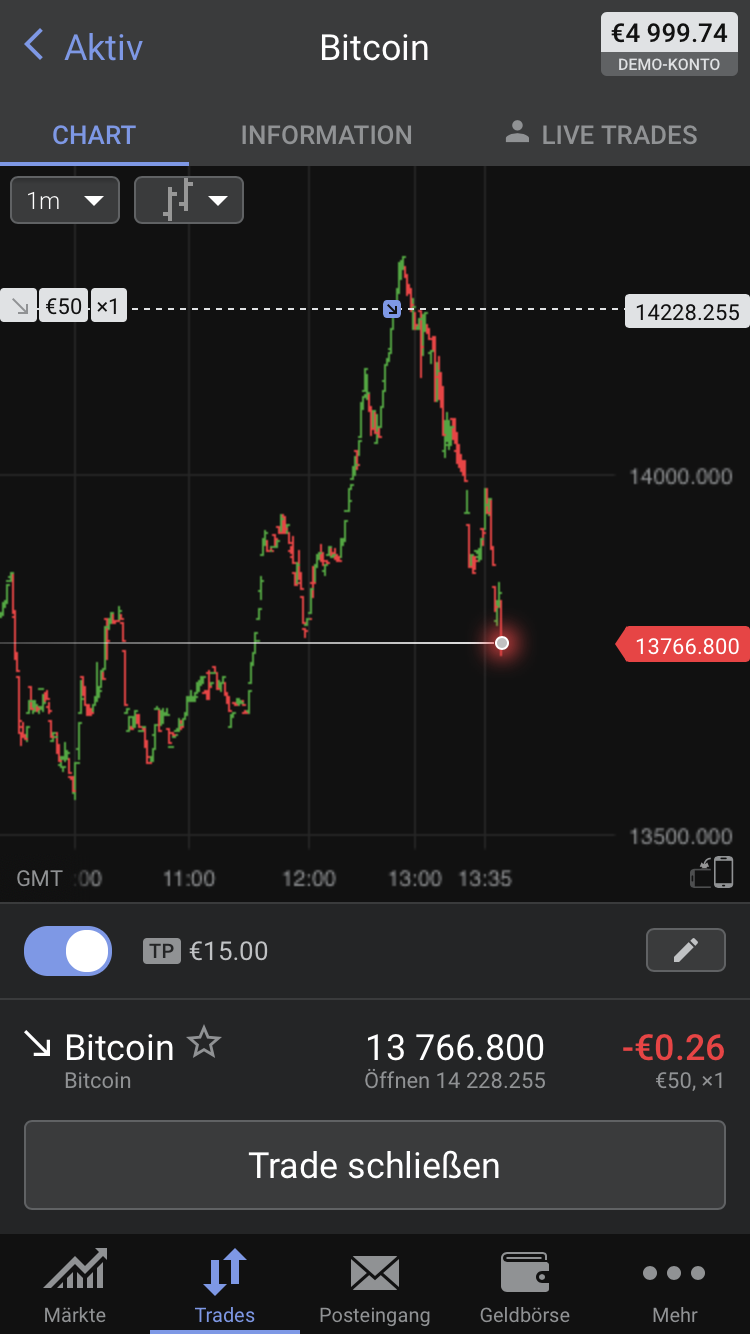The image size is (750, 1334).
Task: Open the Märkte tab
Action: pos(75,1285)
